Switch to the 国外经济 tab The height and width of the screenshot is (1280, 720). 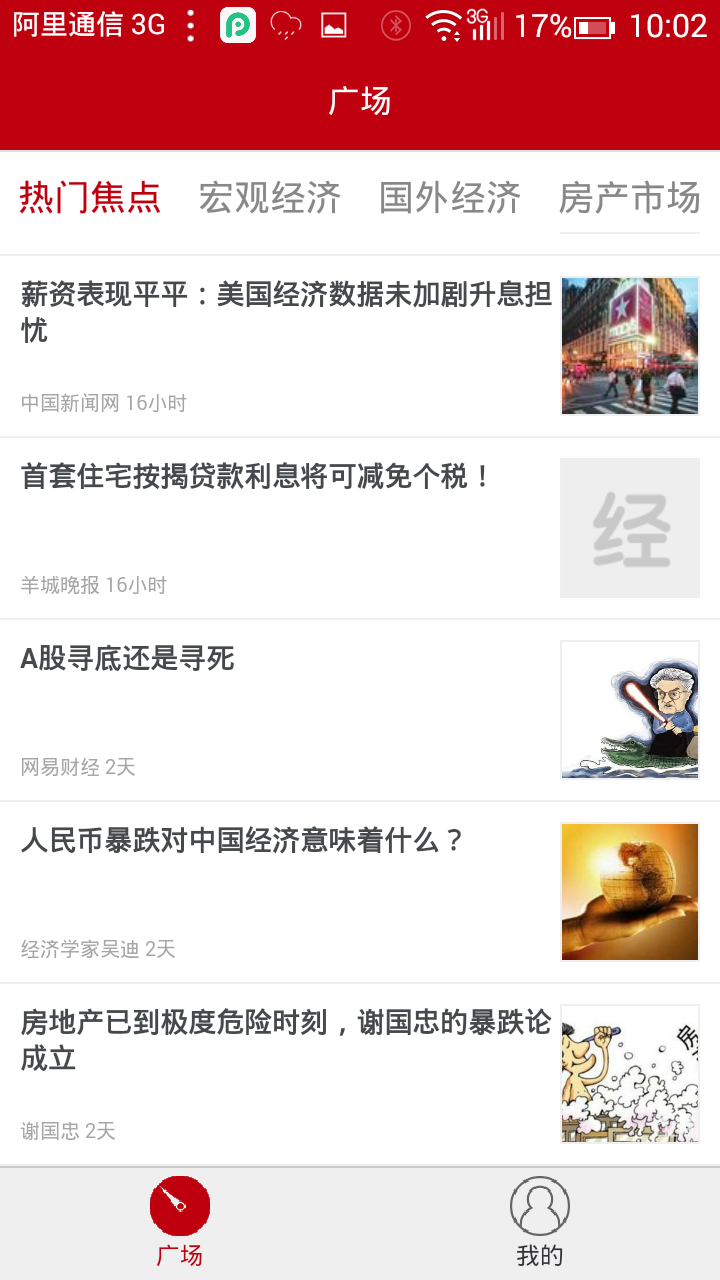450,198
